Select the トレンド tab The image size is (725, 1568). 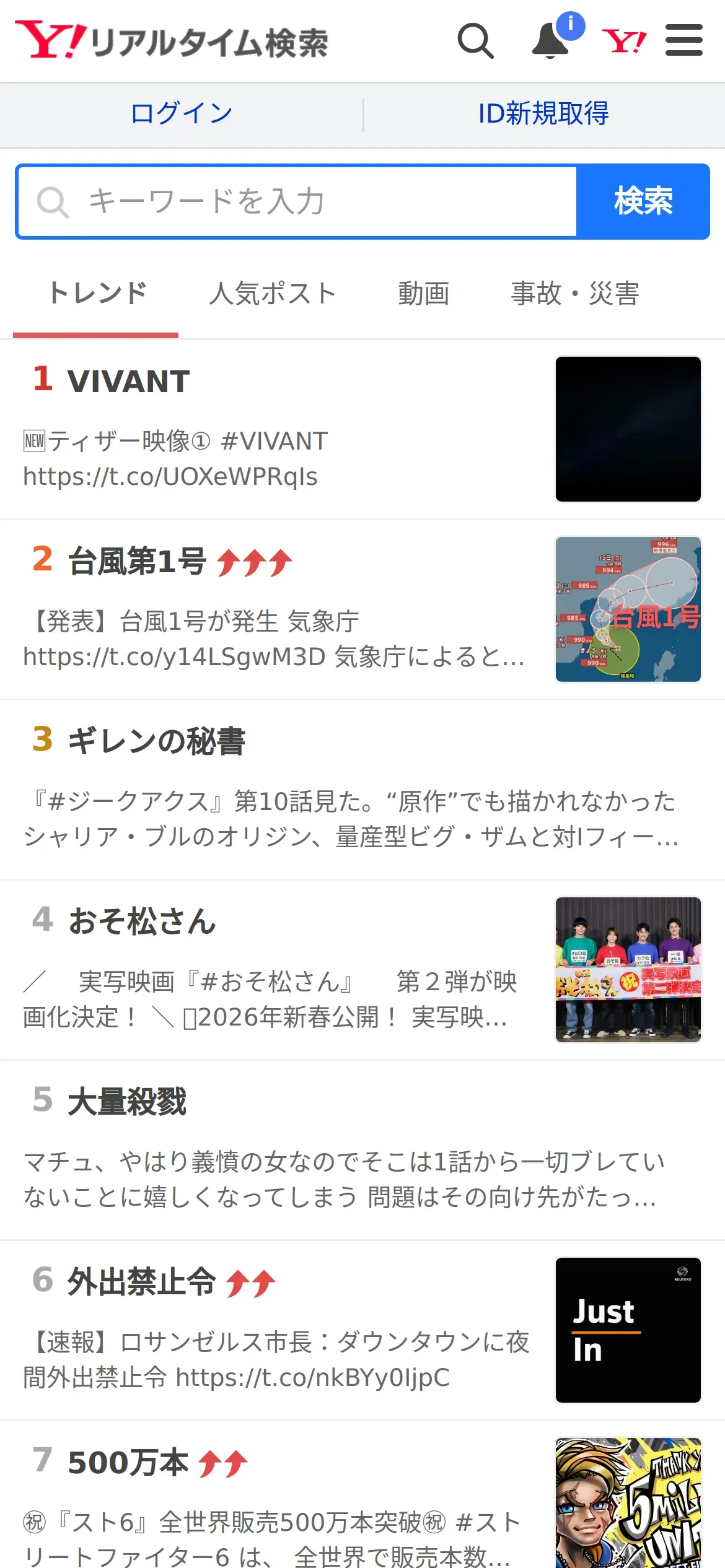[97, 294]
